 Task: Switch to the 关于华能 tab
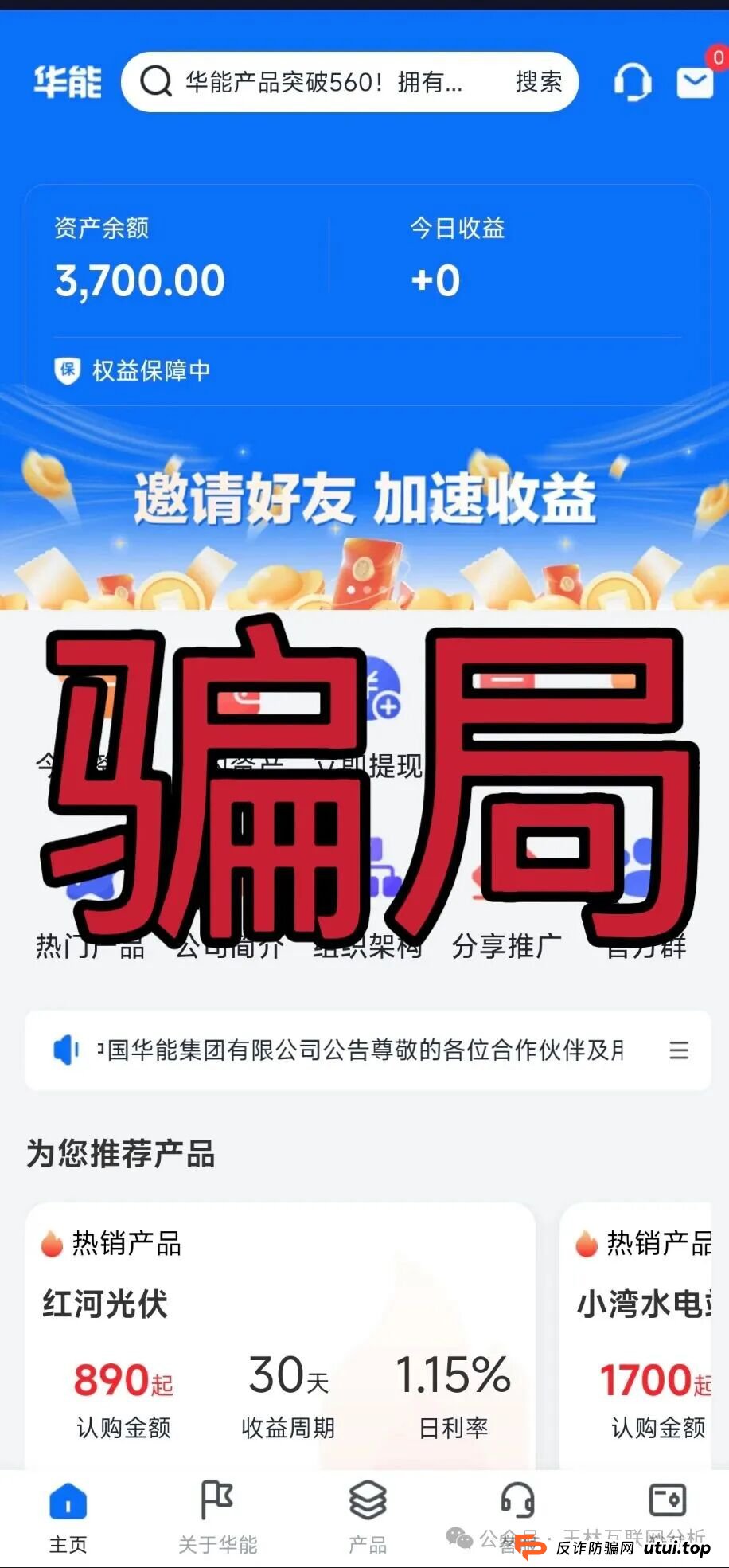click(x=219, y=1513)
